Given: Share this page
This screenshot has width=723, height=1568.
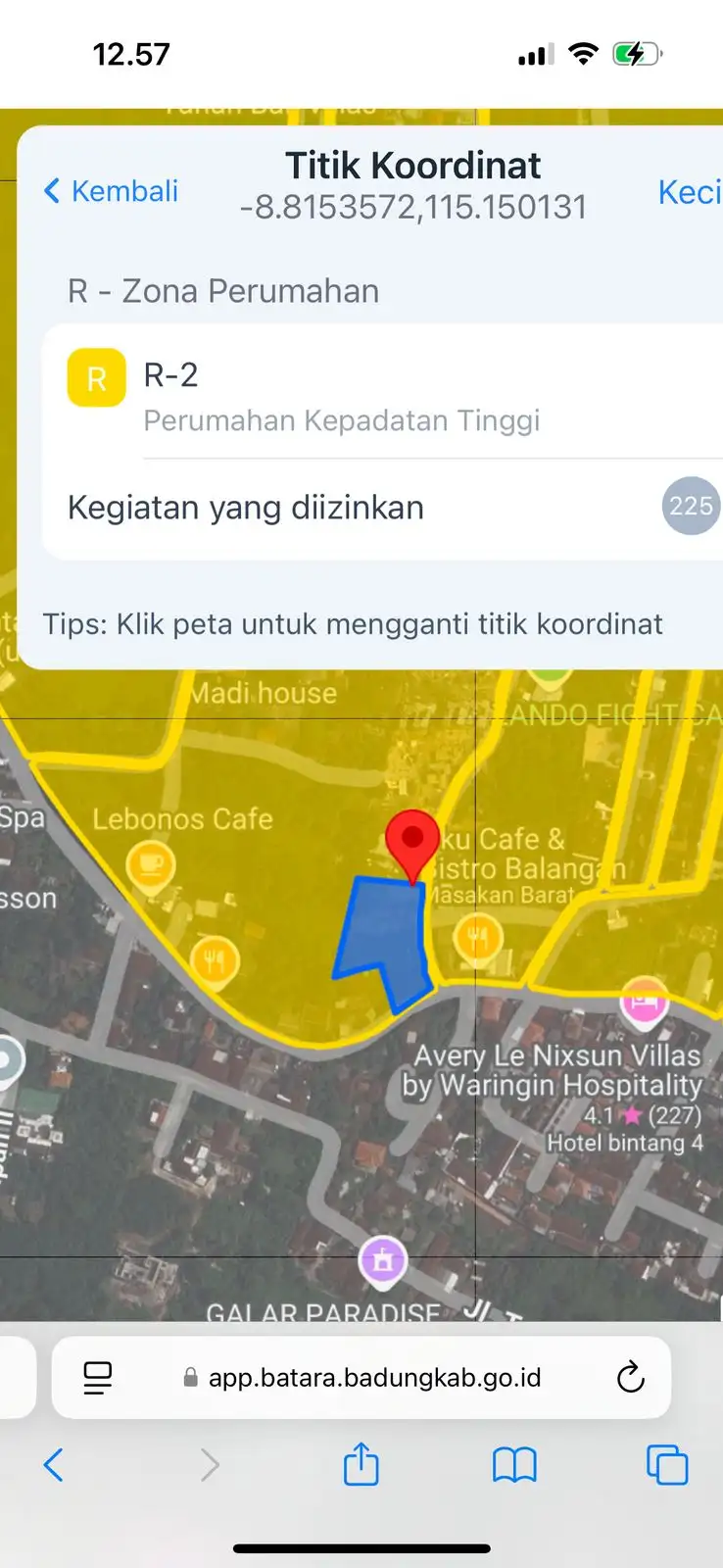Looking at the screenshot, I should click(x=361, y=1465).
